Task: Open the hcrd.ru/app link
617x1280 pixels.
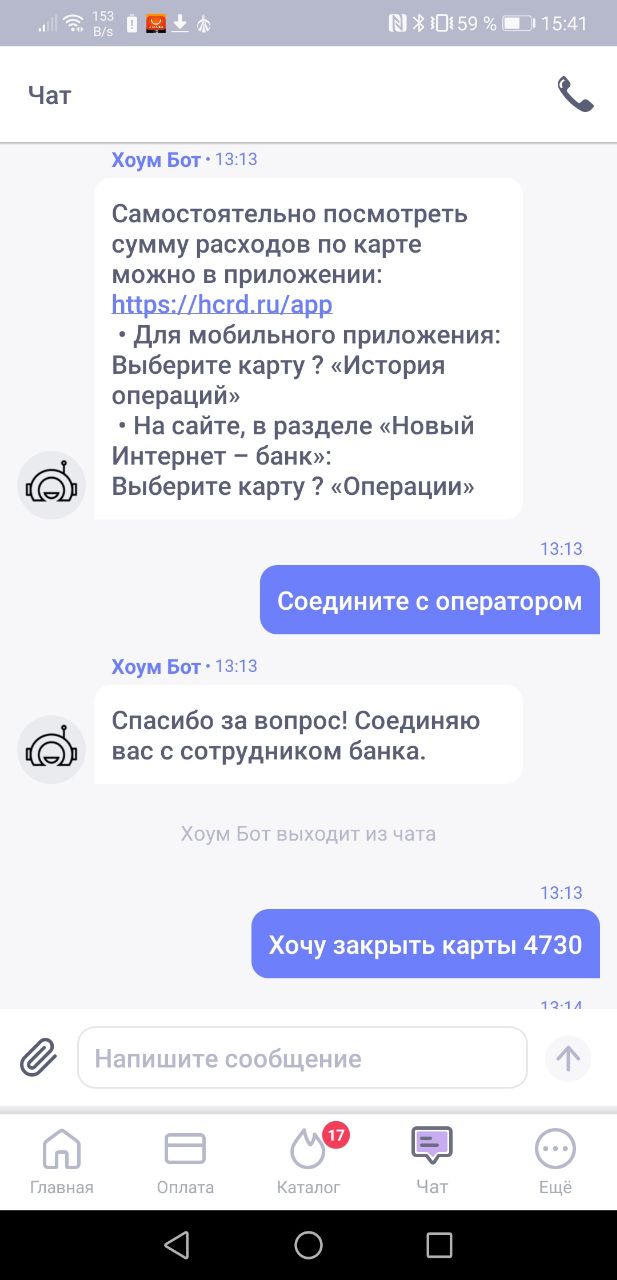Action: click(x=221, y=304)
